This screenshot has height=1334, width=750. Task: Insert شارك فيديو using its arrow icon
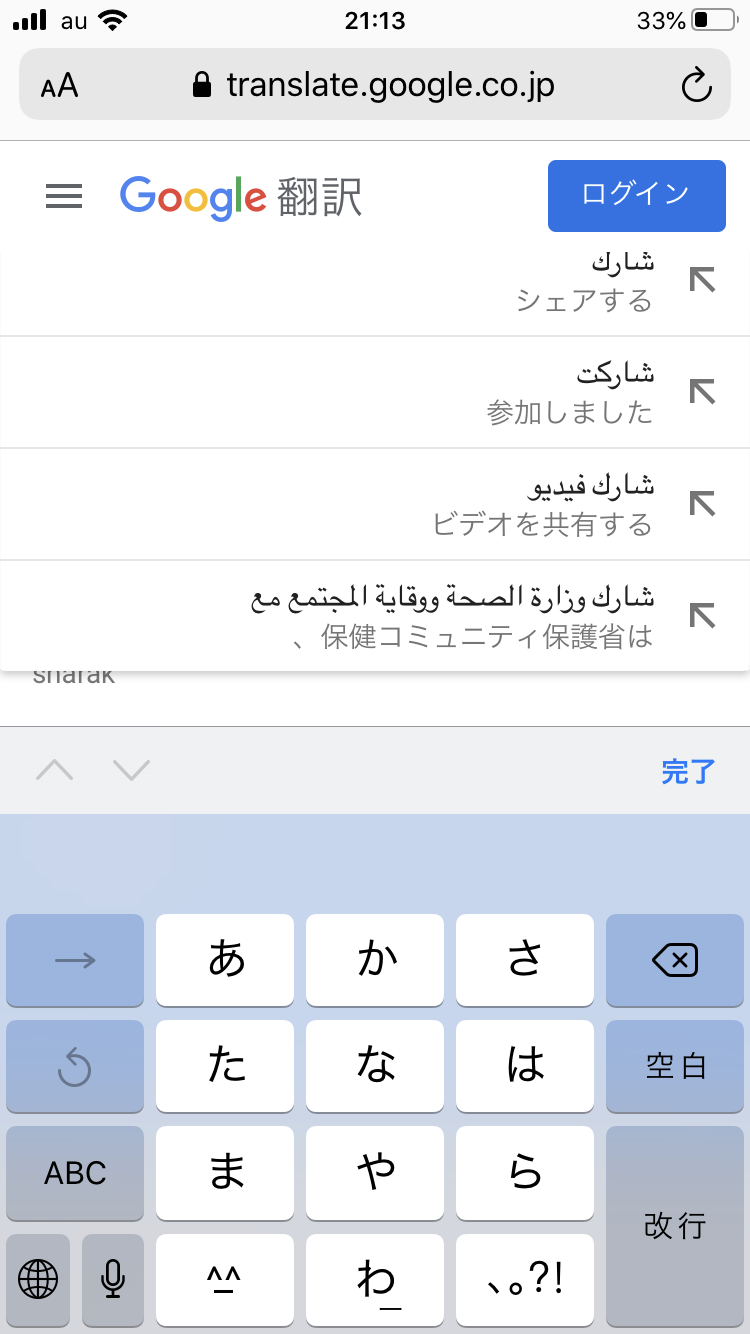point(703,504)
